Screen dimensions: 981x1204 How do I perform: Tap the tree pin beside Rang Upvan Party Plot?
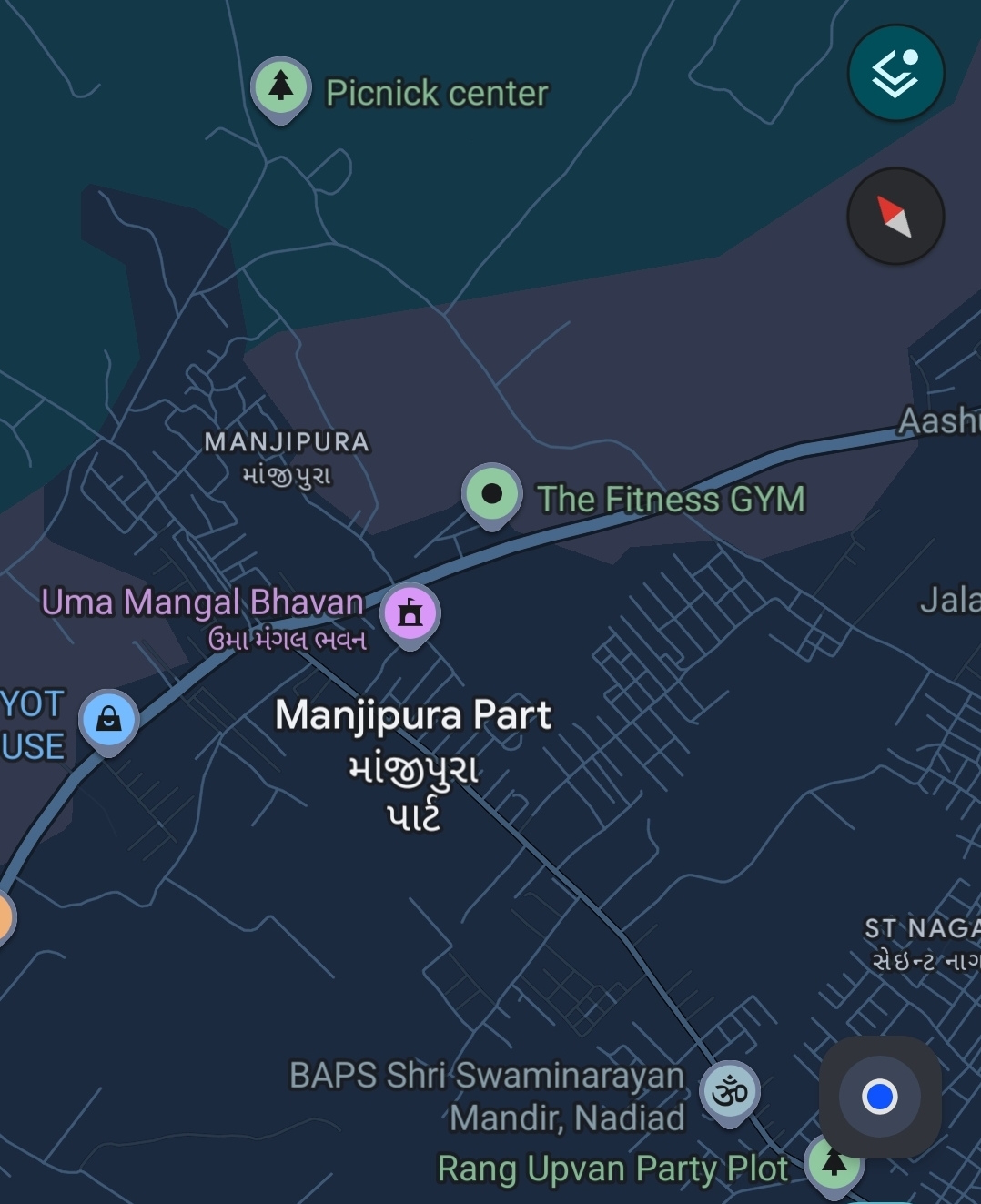(x=835, y=1166)
